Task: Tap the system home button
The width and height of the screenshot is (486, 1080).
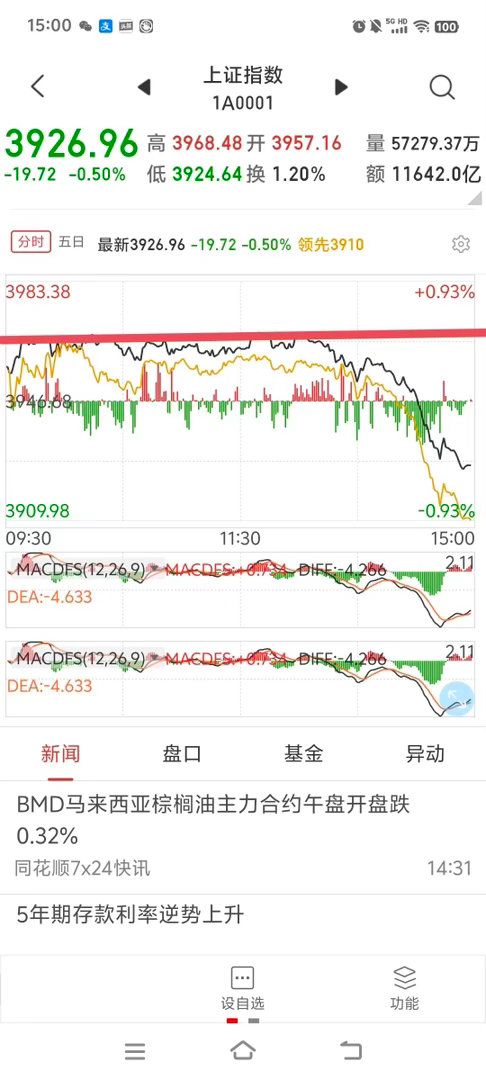Action: 242,1050
